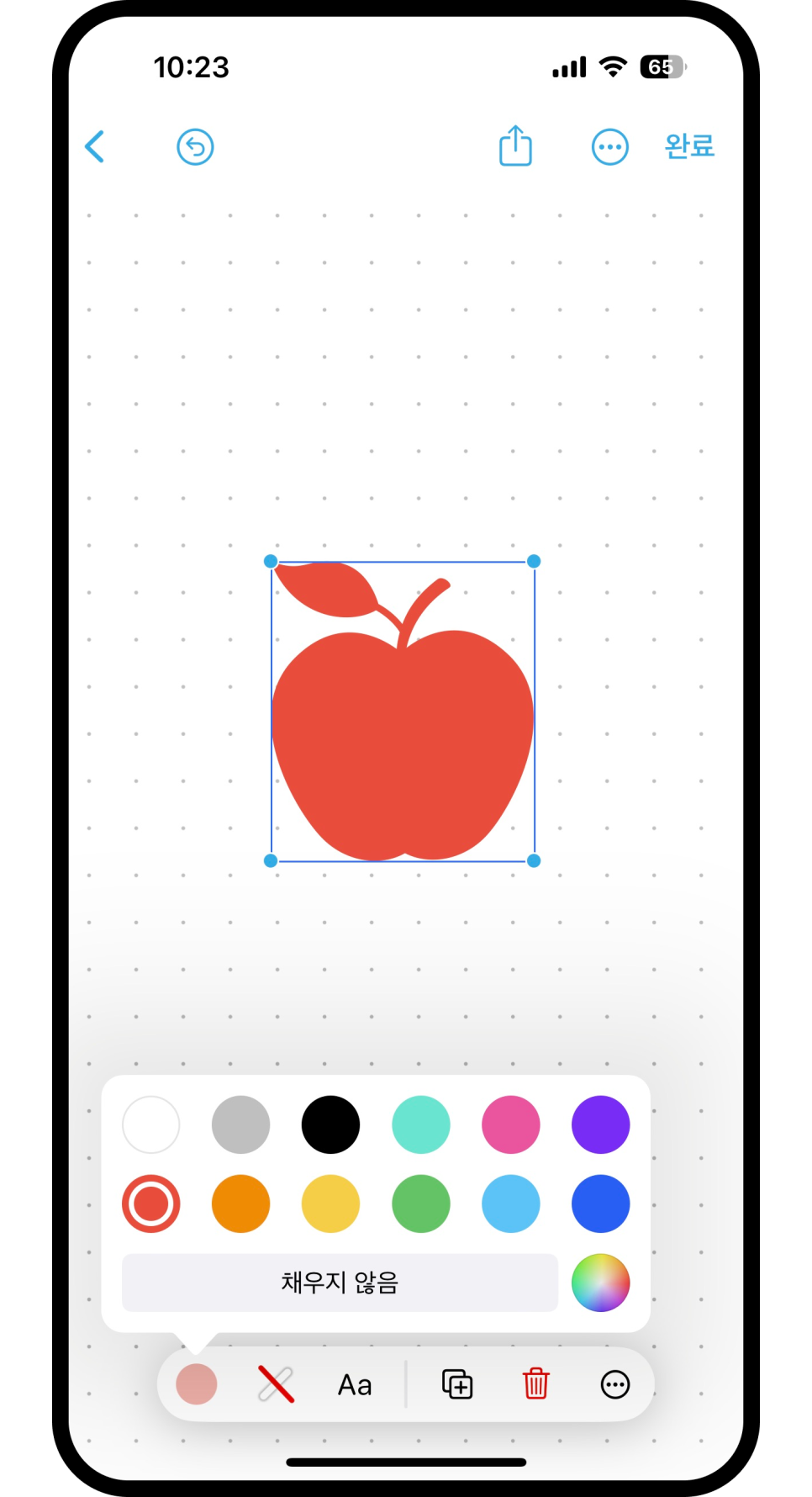The image size is (812, 1497).
Task: Tap 채우지 않음 to remove fill
Action: 340,1283
